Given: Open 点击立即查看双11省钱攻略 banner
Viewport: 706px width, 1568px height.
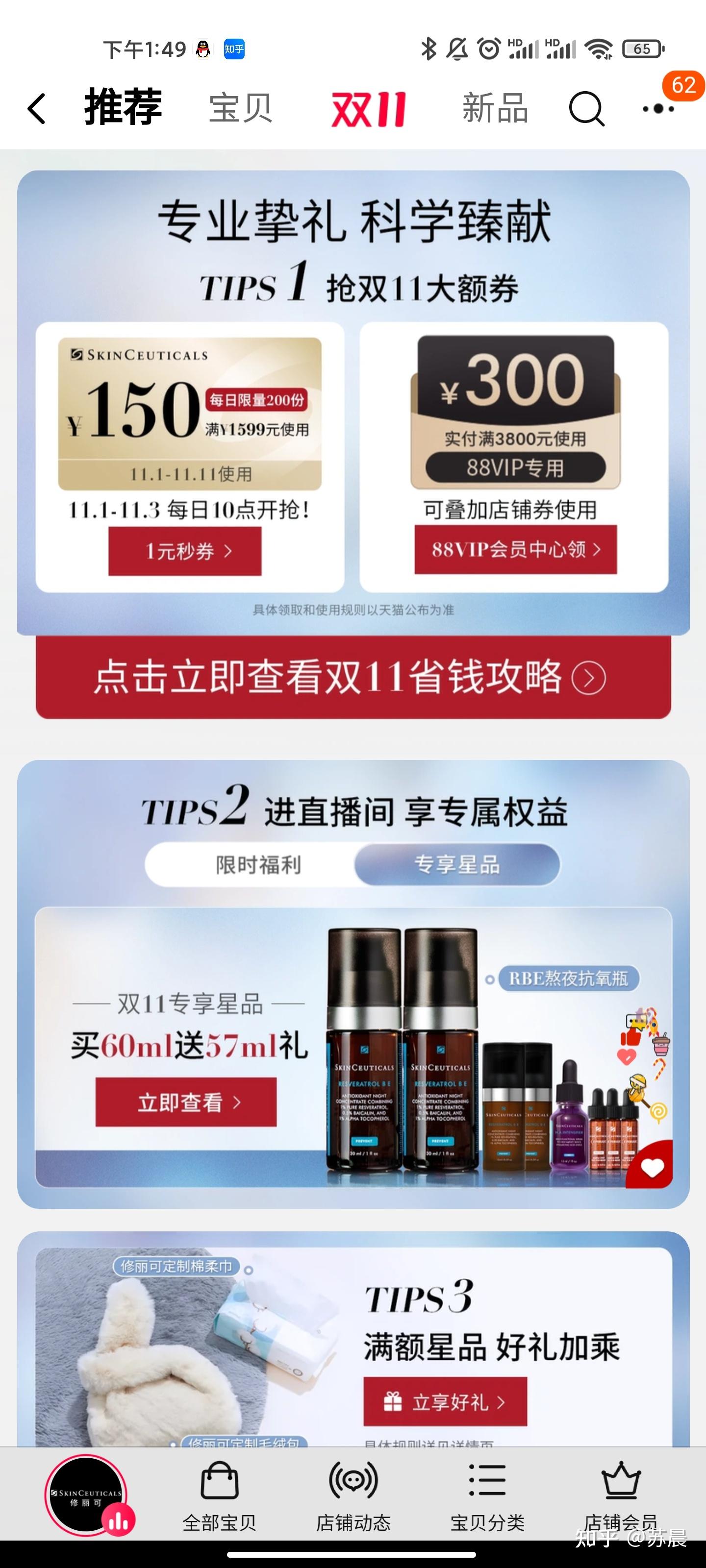Looking at the screenshot, I should pyautogui.click(x=353, y=677).
